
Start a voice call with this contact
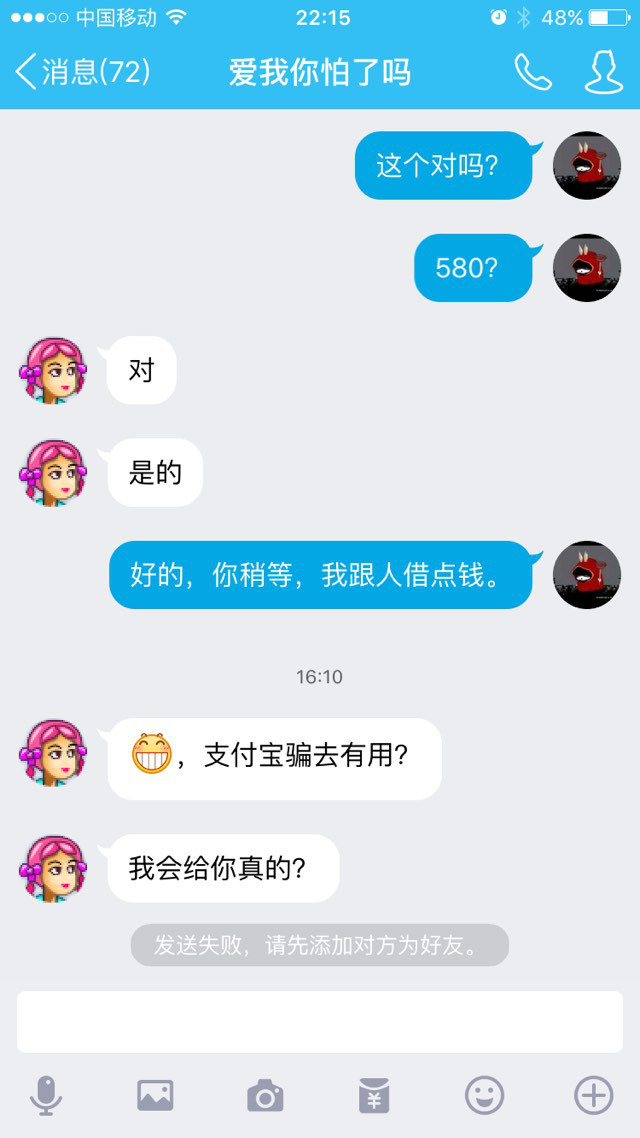[532, 72]
